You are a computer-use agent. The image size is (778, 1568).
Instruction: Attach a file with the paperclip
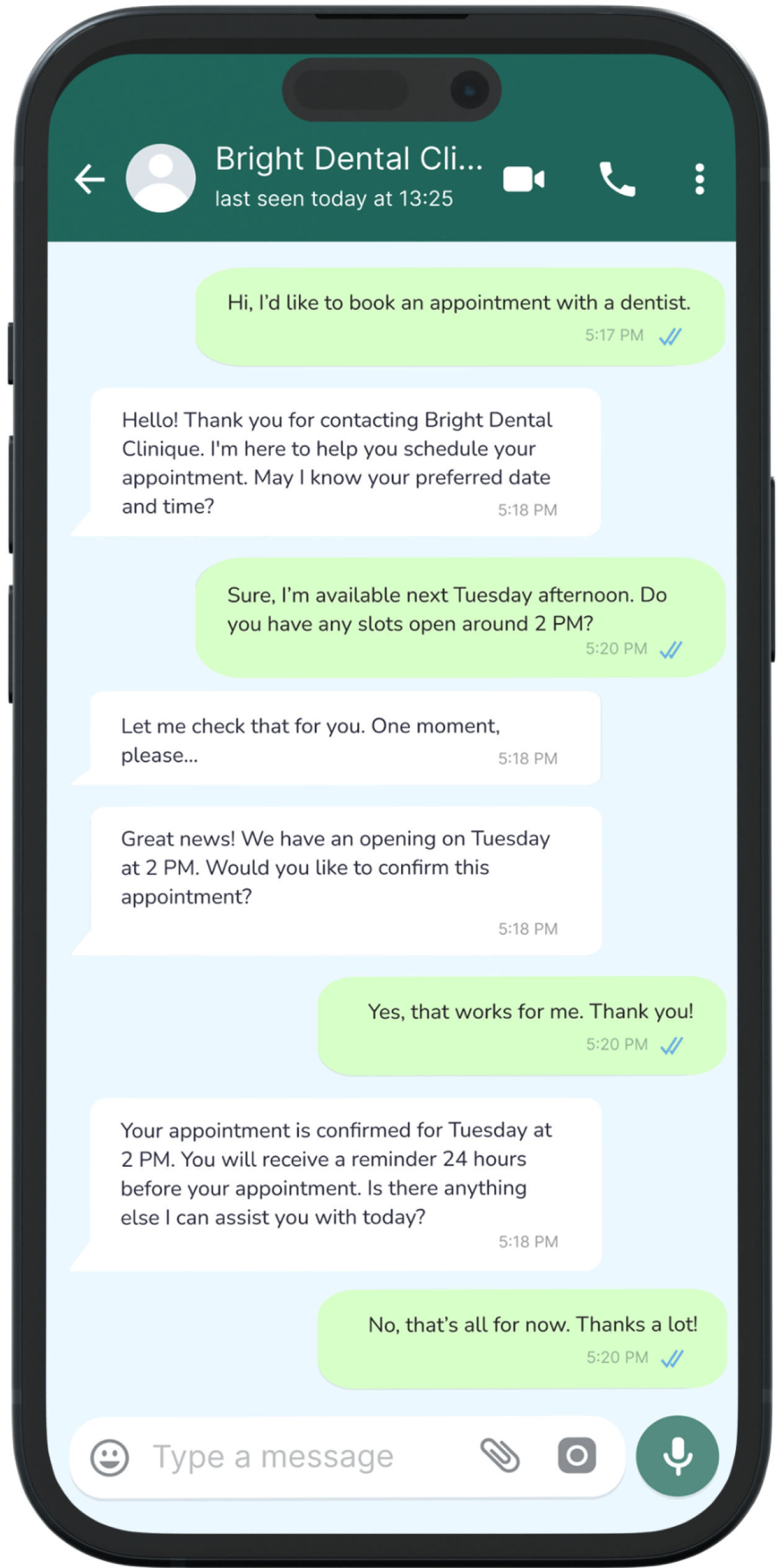tap(500, 1455)
